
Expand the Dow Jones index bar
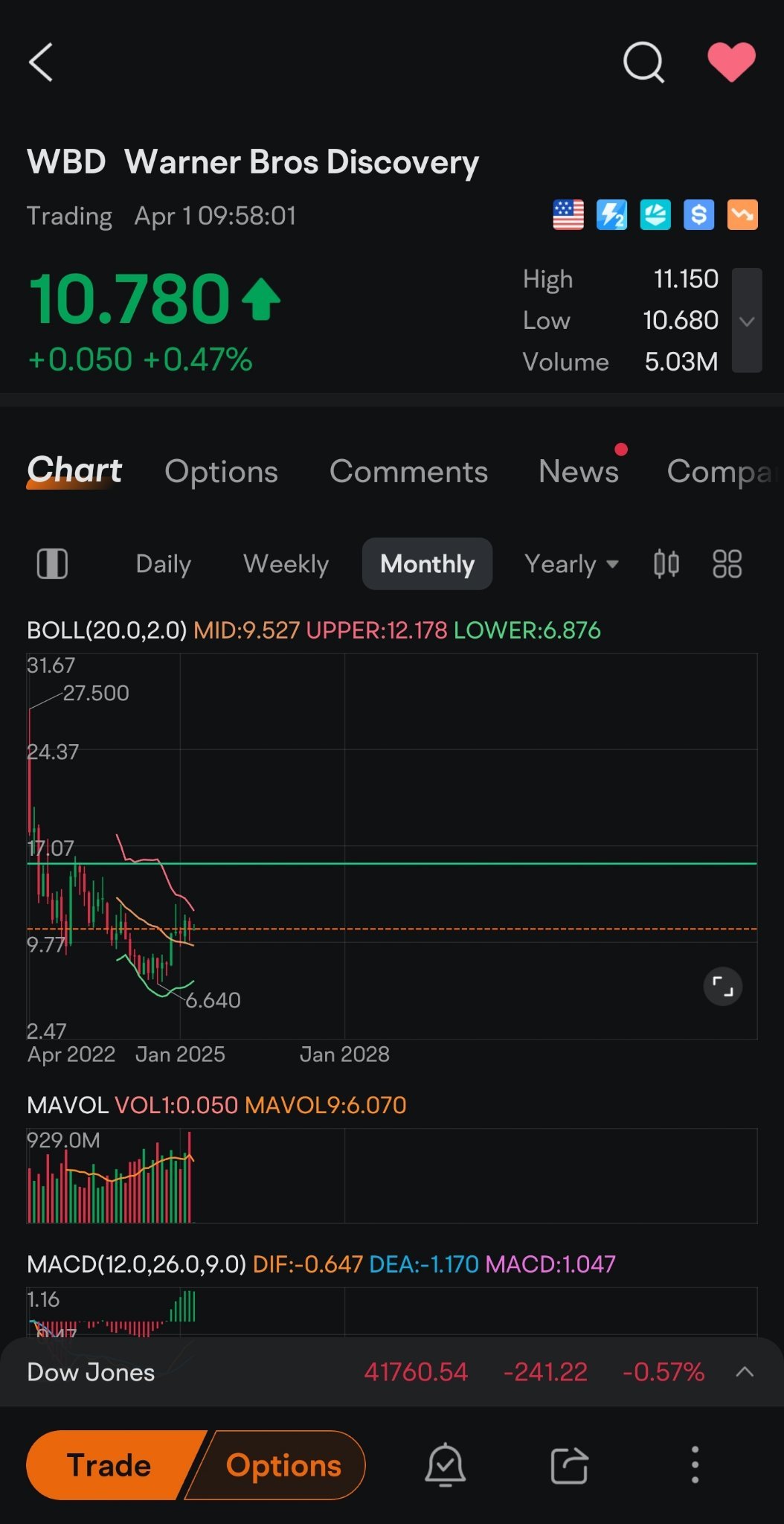click(745, 1372)
